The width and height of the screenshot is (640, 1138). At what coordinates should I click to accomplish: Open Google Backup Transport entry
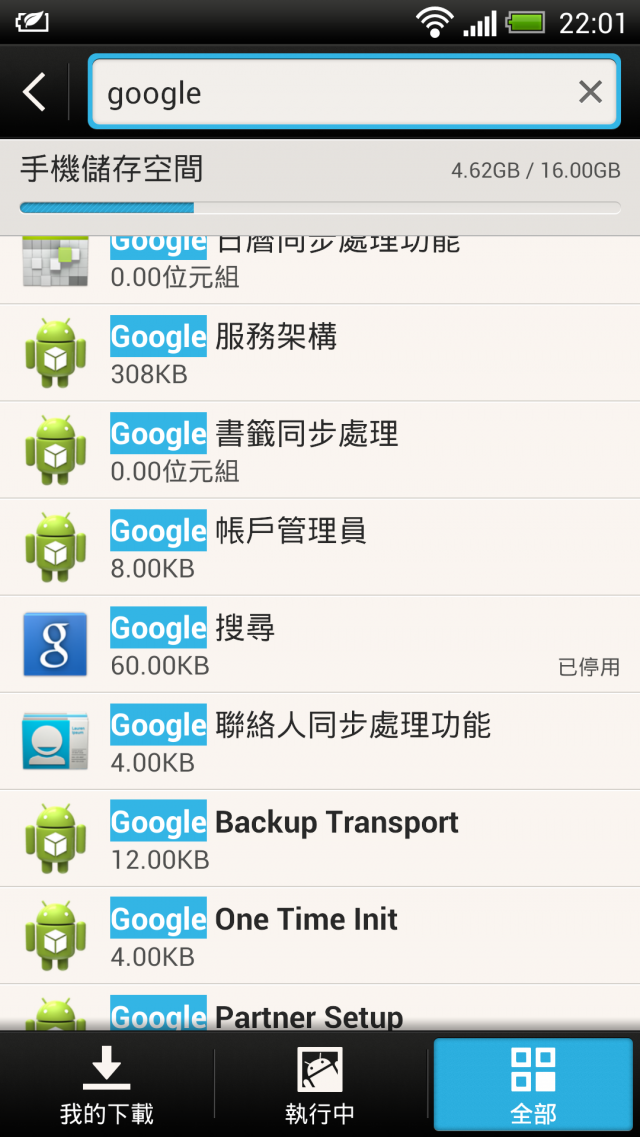320,839
